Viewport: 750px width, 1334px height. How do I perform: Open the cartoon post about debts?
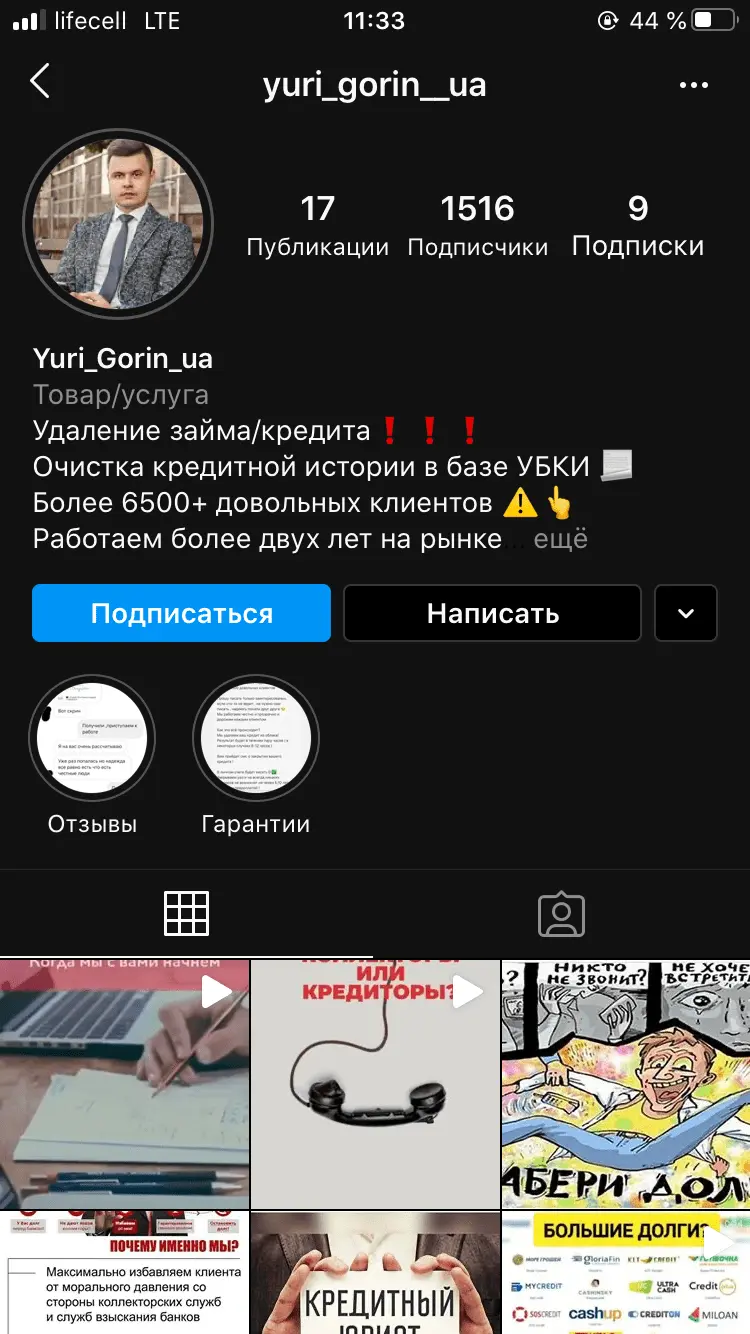point(626,1083)
